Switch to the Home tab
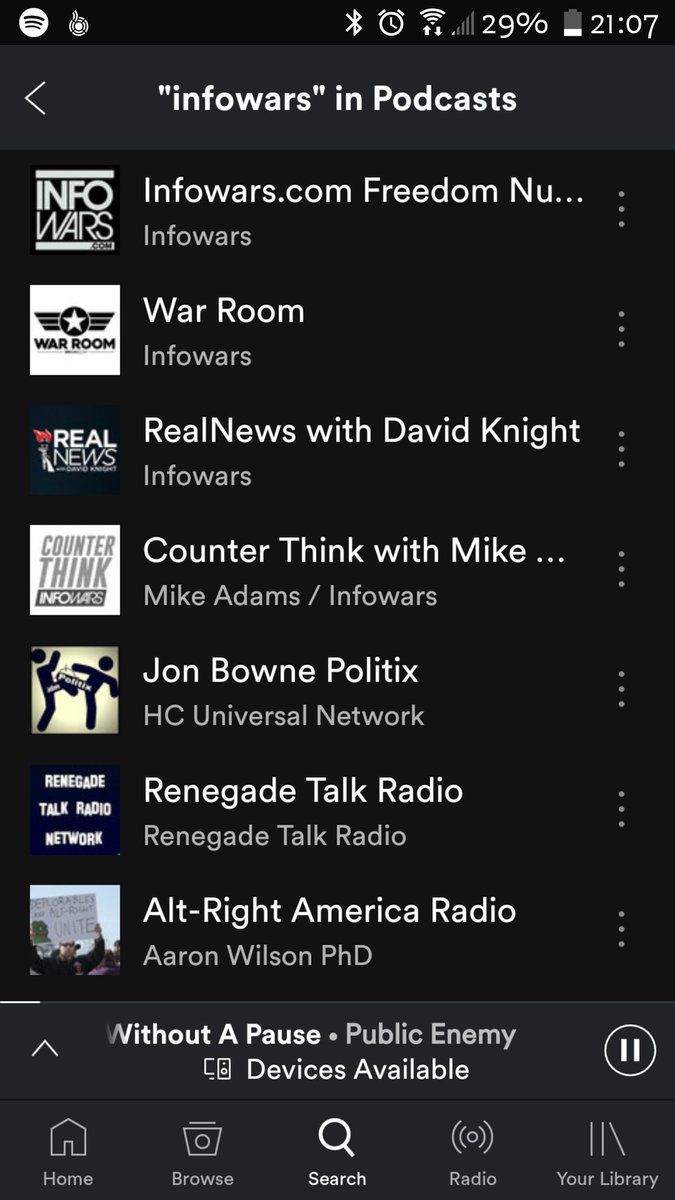The height and width of the screenshot is (1200, 675). click(68, 1152)
